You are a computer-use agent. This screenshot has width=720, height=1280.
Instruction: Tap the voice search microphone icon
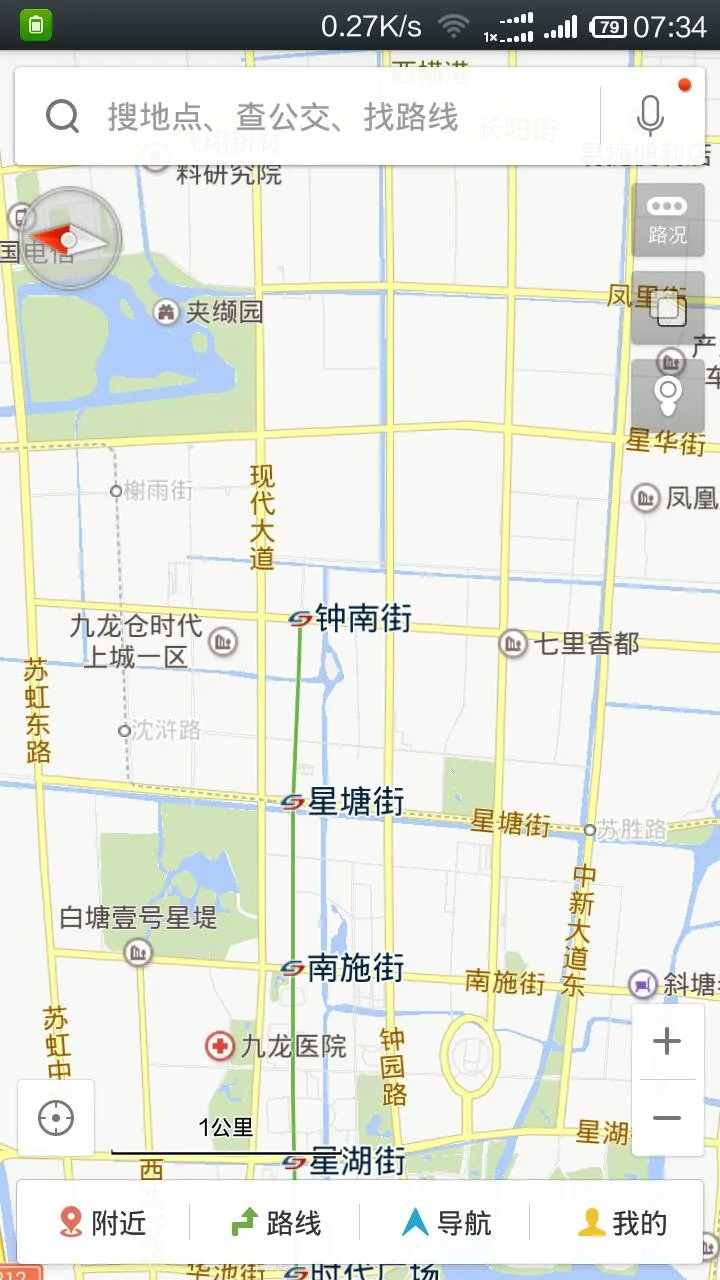point(651,113)
